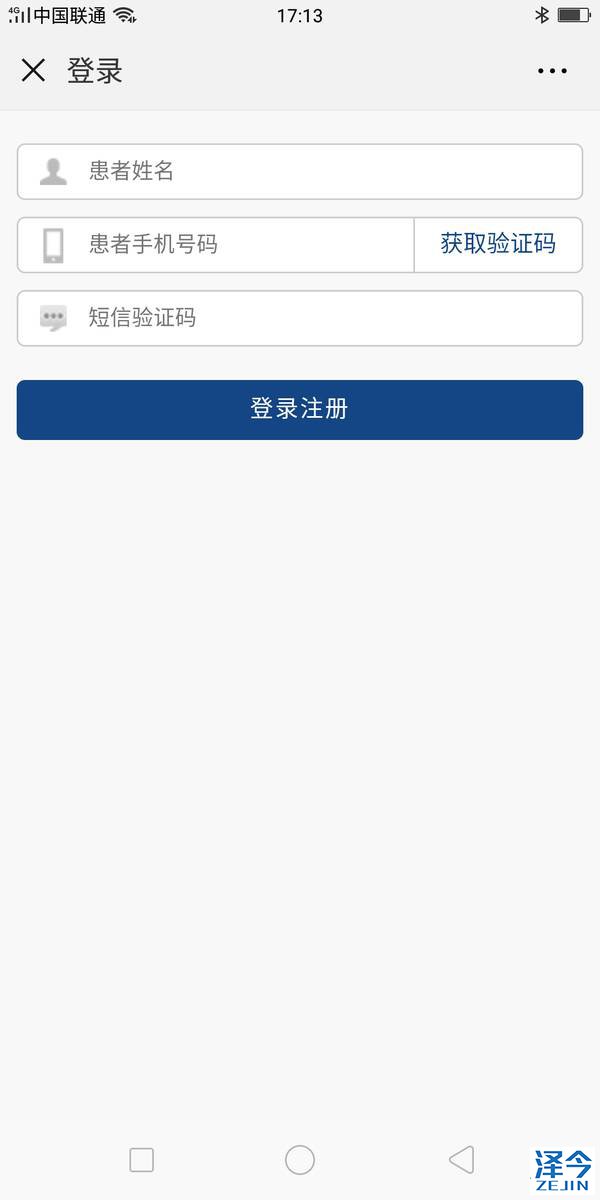Go to the home screen via system button
Screen dimensions: 600x1200
tap(300, 1159)
